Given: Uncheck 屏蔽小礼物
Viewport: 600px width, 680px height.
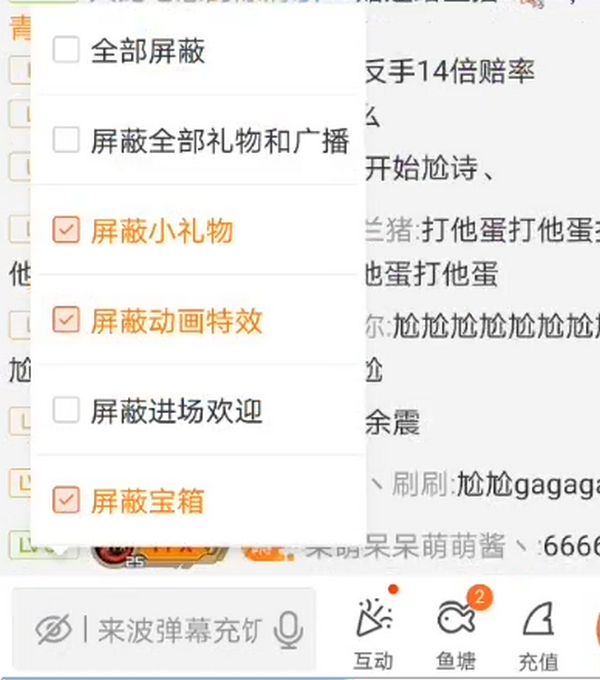Looking at the screenshot, I should (x=66, y=231).
